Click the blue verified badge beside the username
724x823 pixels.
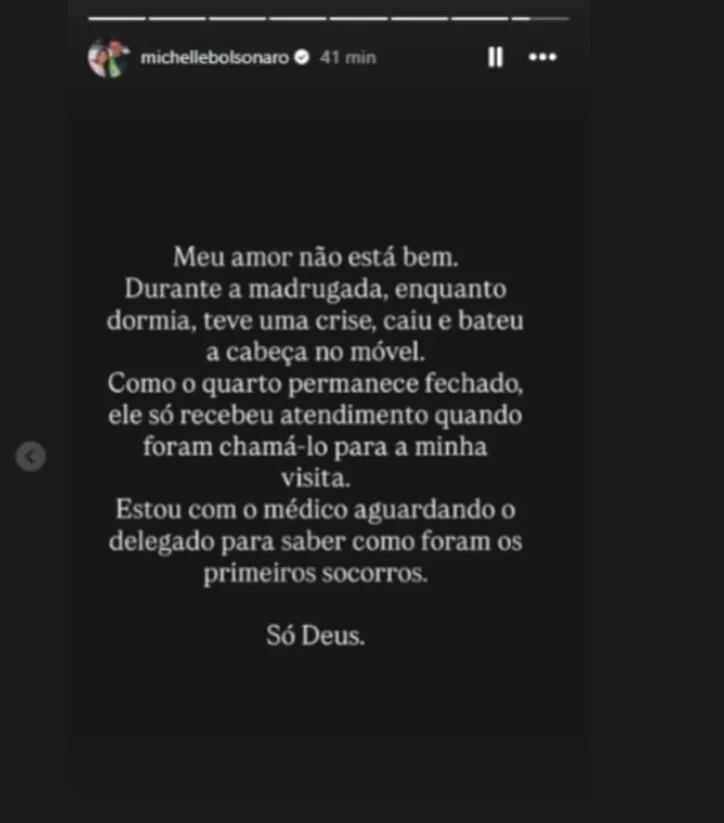pos(299,57)
